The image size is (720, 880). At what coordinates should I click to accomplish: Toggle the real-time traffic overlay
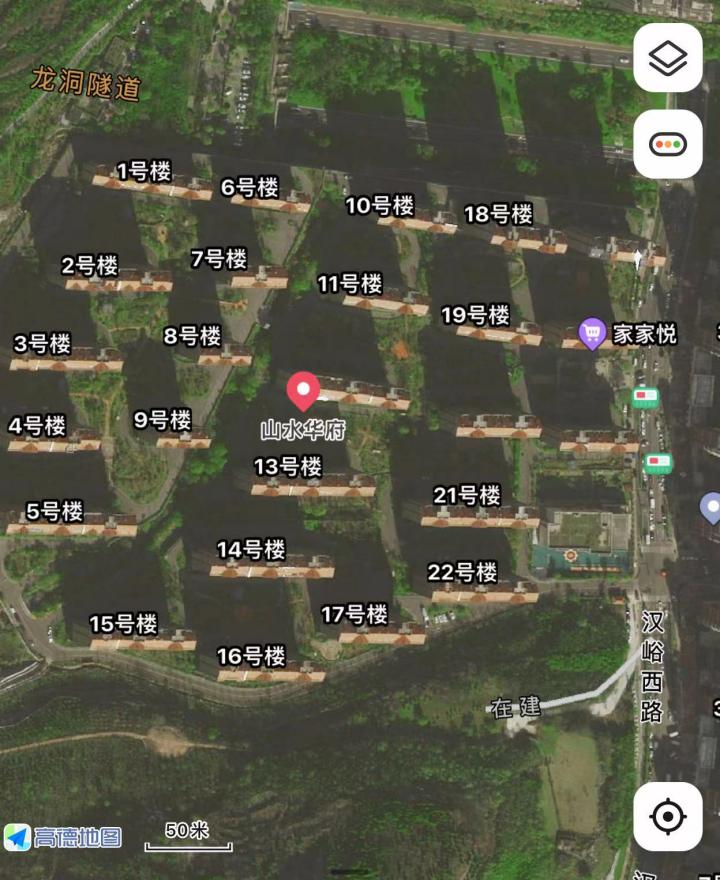click(667, 143)
